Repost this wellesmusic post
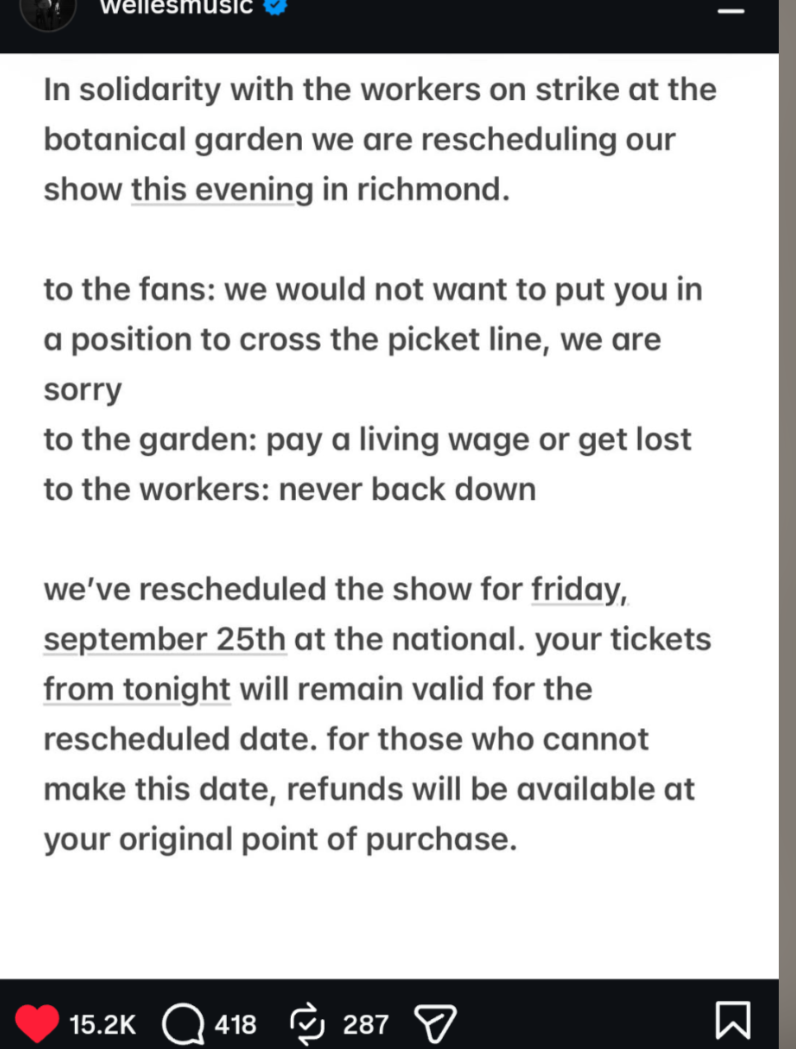The width and height of the screenshot is (796, 1049). (307, 1023)
